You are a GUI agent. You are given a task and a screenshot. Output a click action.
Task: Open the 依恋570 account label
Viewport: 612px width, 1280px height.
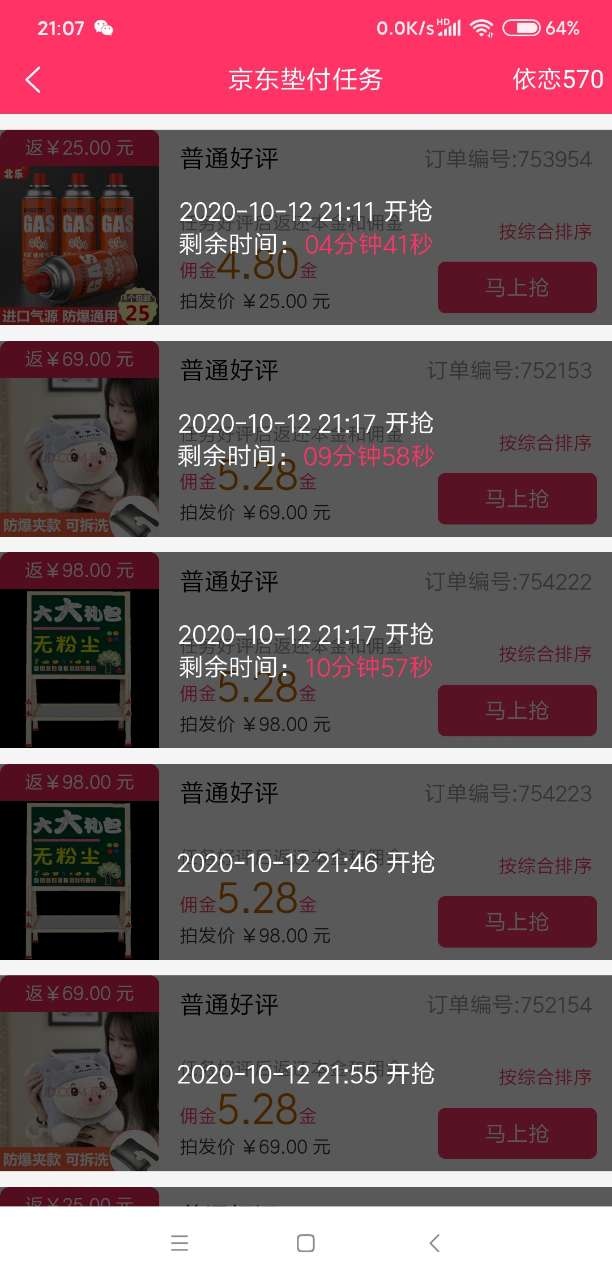[557, 80]
